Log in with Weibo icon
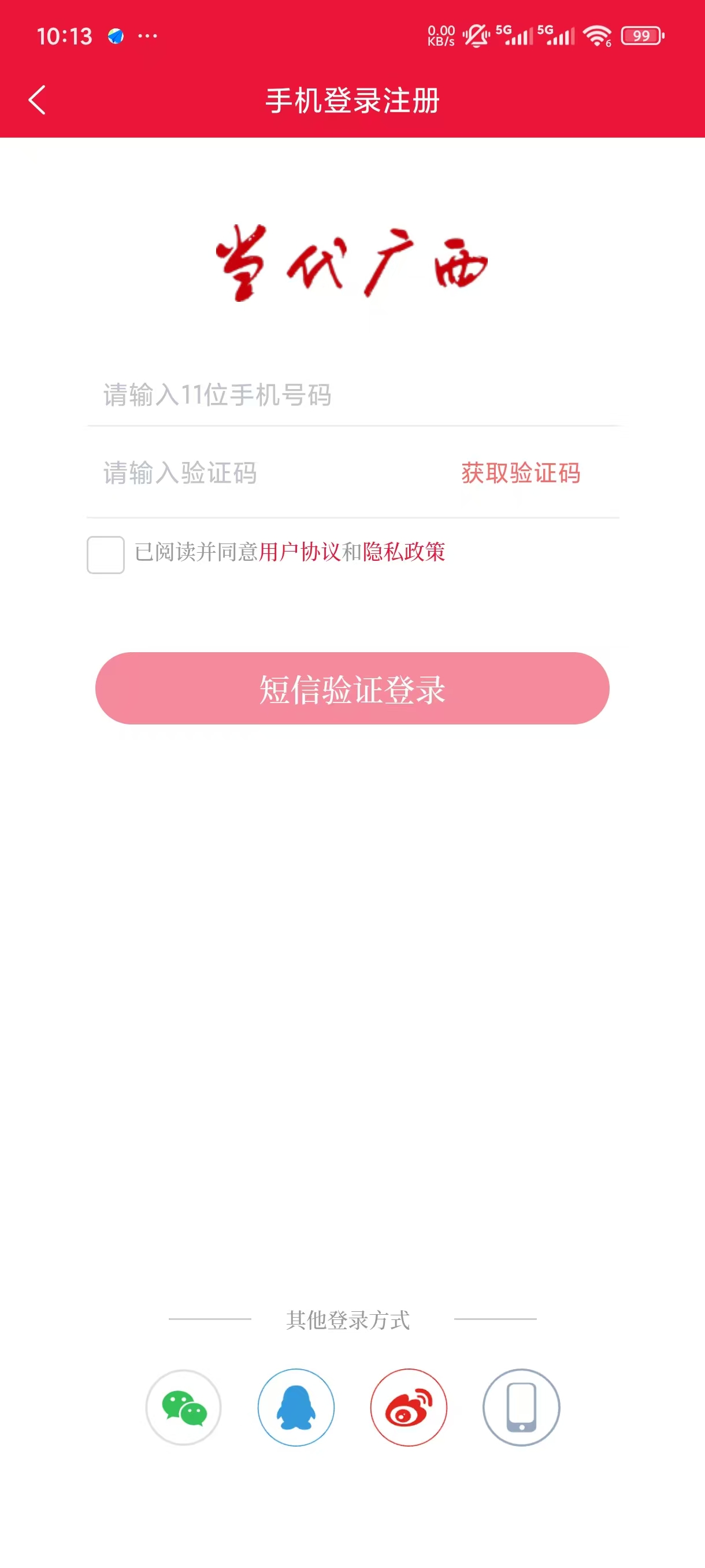This screenshot has width=705, height=1568. 409,1407
